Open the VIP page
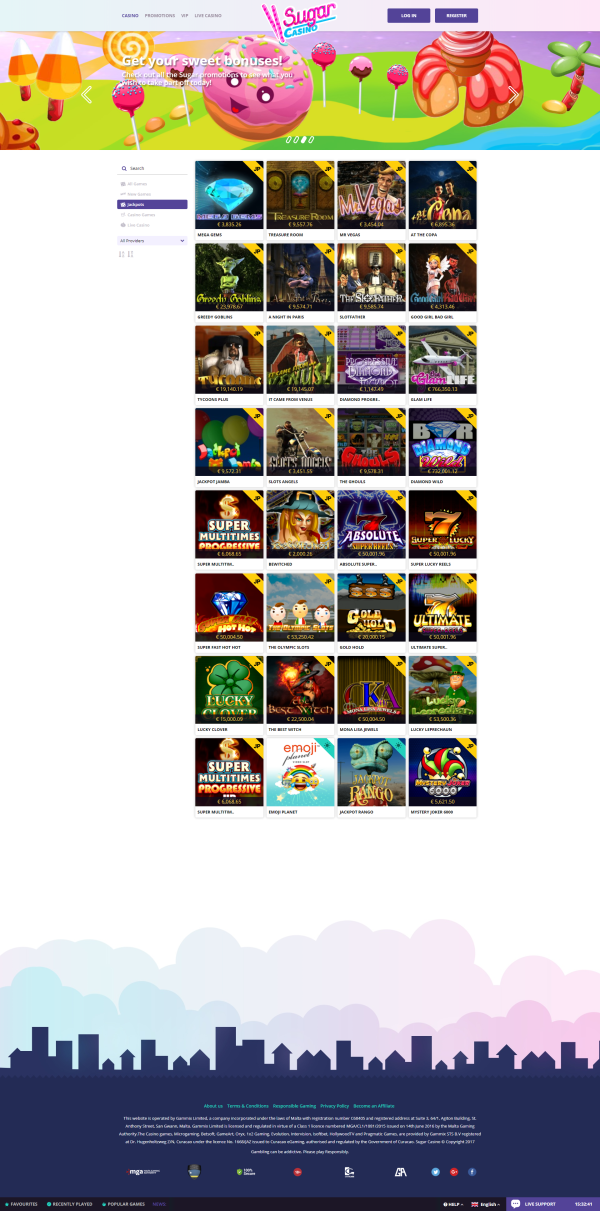 [x=183, y=16]
